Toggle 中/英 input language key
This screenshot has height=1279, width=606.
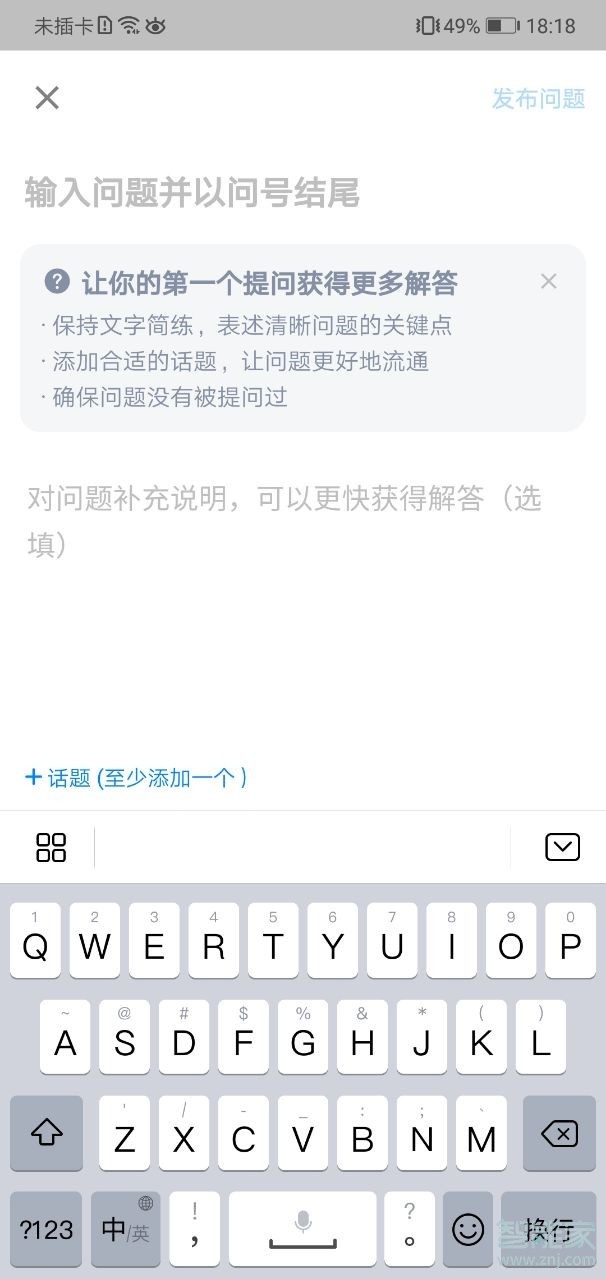tap(125, 1229)
